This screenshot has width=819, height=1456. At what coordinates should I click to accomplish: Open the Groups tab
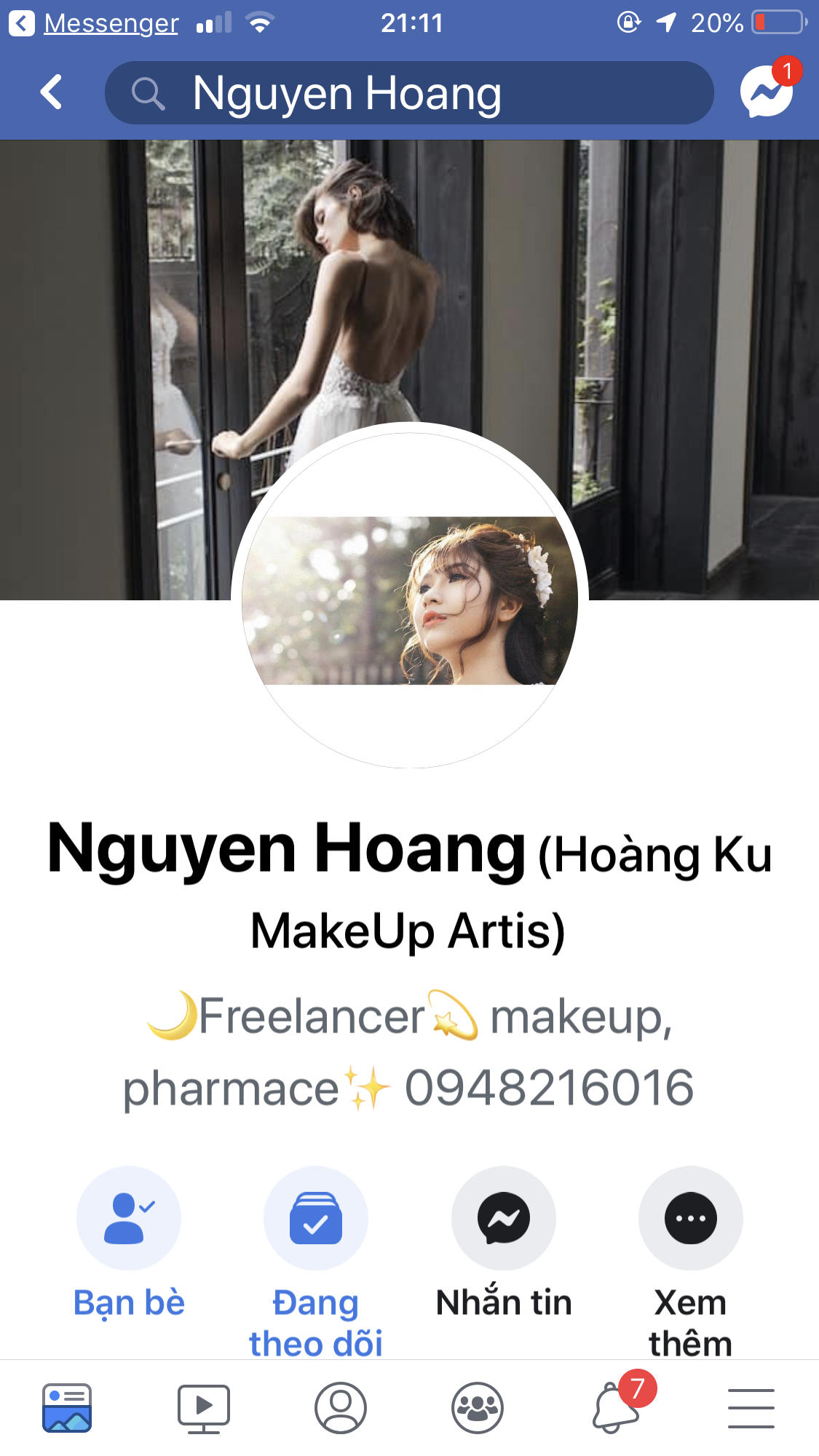coord(478,1408)
